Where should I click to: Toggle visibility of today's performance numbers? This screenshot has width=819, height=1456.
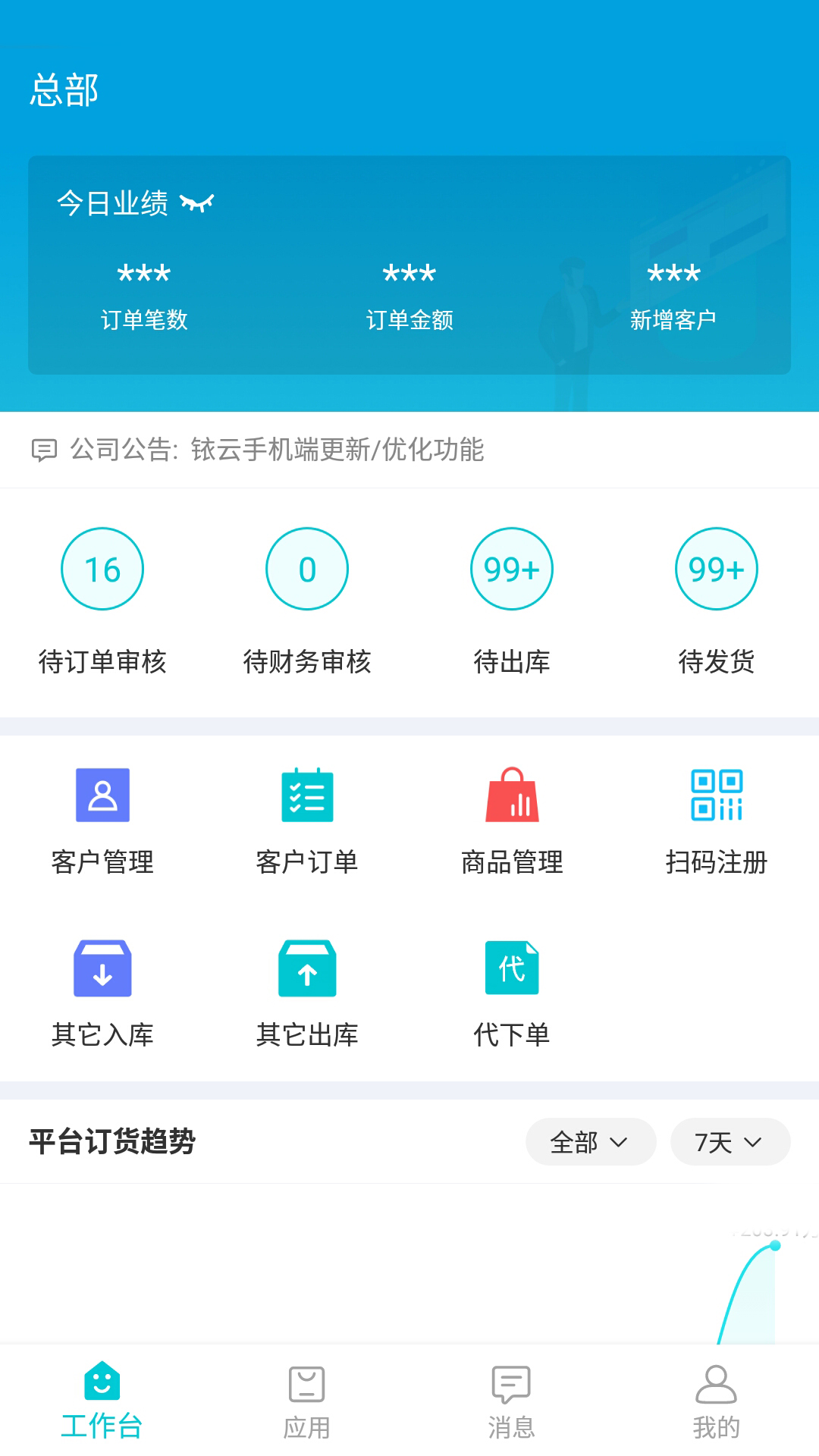(198, 202)
